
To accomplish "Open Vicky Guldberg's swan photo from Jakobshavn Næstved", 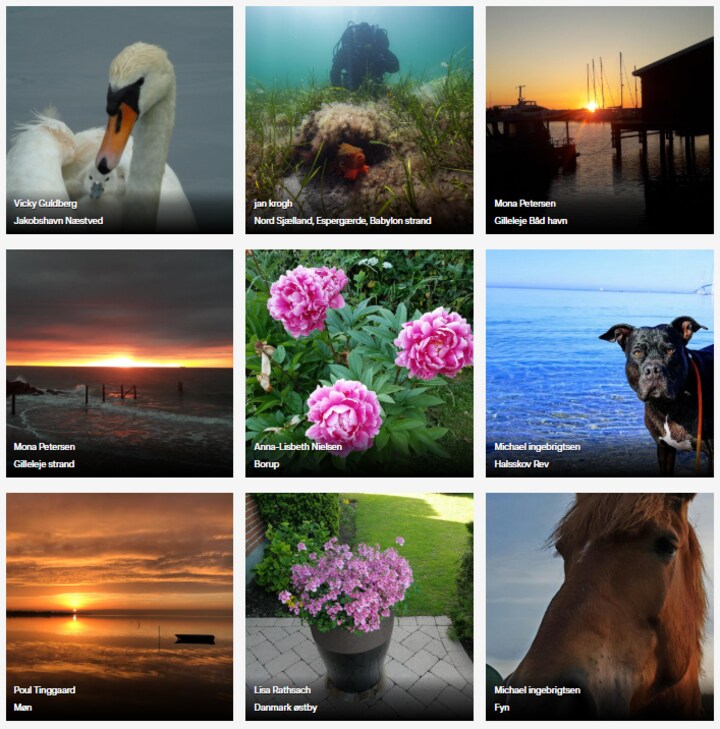I will pyautogui.click(x=119, y=120).
